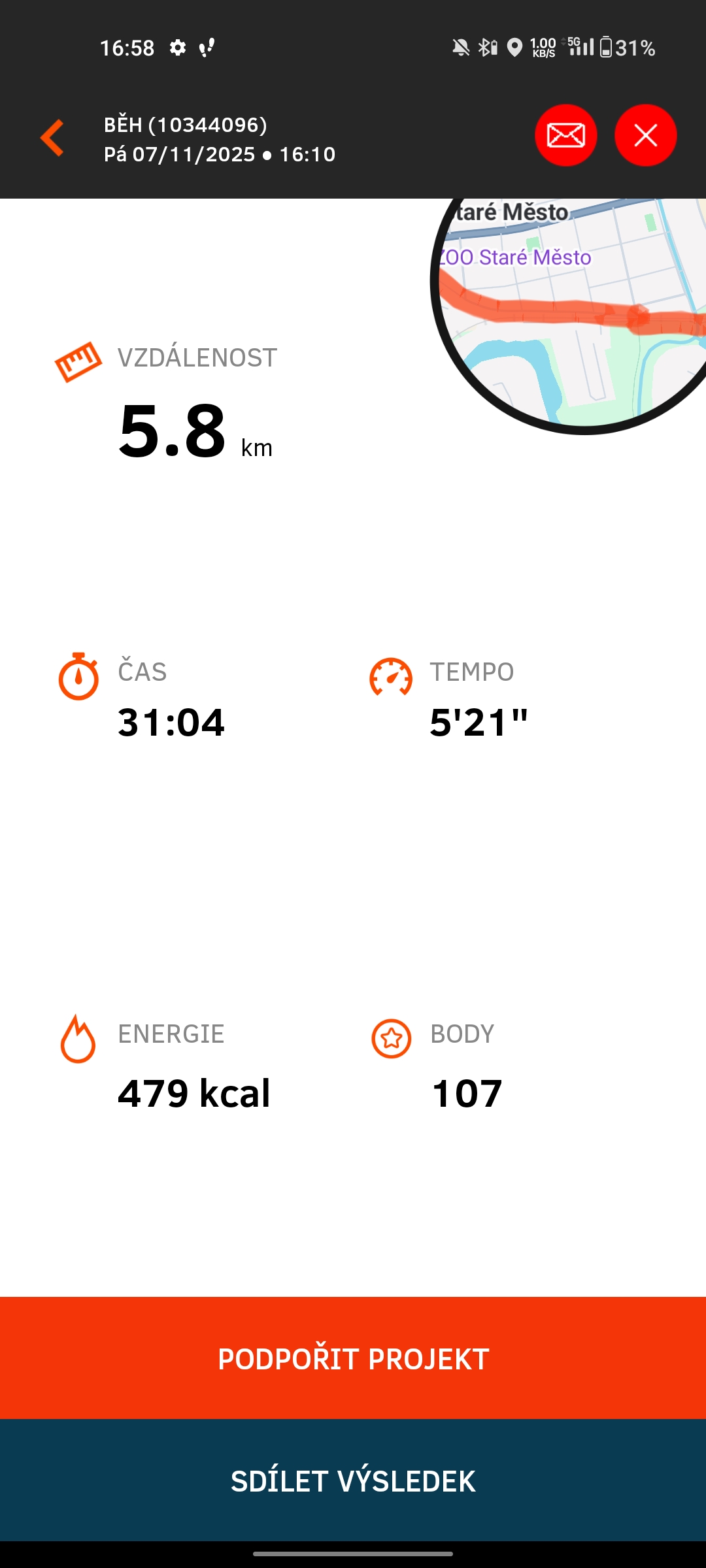Share result via Sdílet výsledek
706x1568 pixels.
[353, 1481]
